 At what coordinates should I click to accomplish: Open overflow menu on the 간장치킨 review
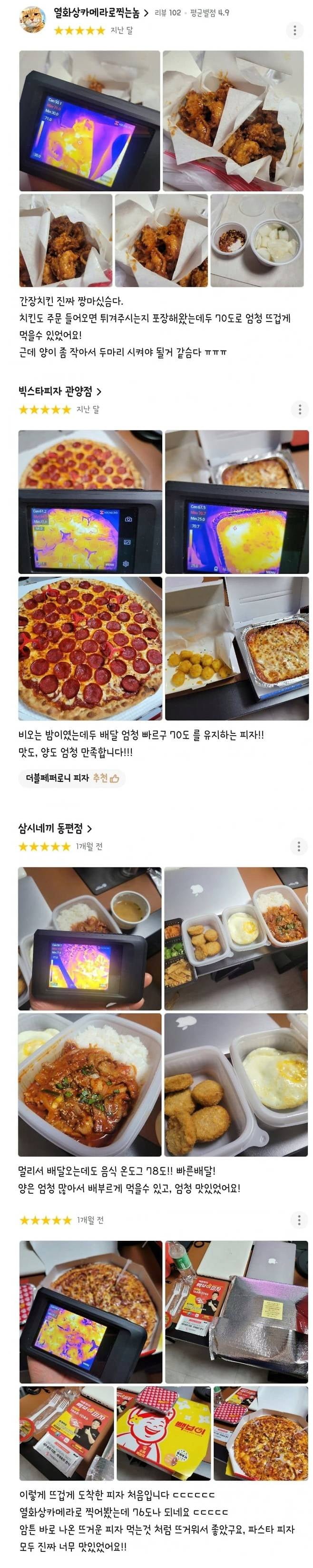[x=295, y=30]
